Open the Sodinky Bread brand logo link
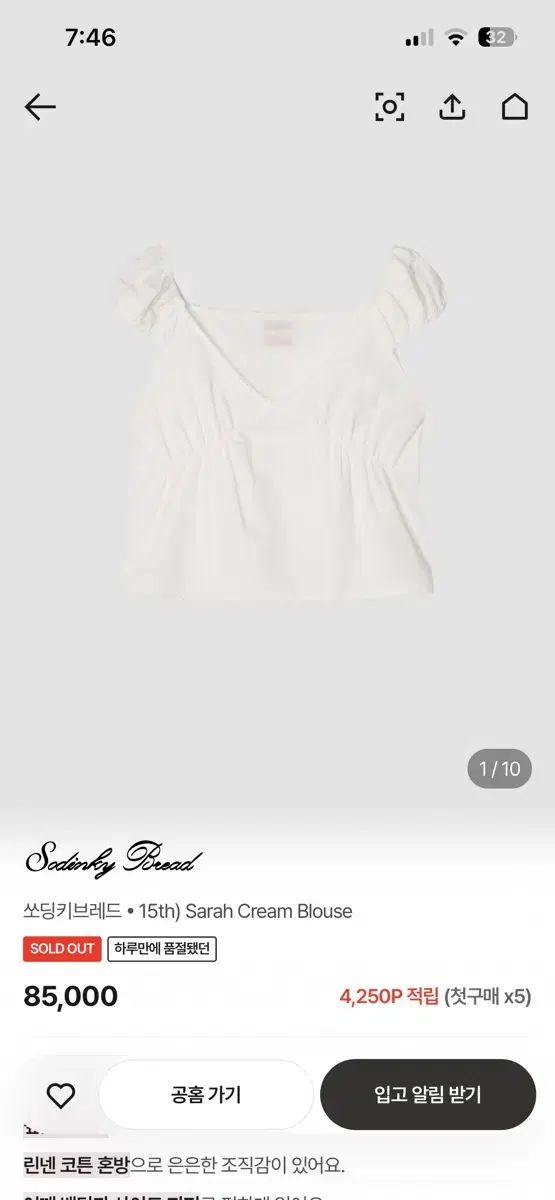The width and height of the screenshot is (555, 1200). tap(114, 858)
